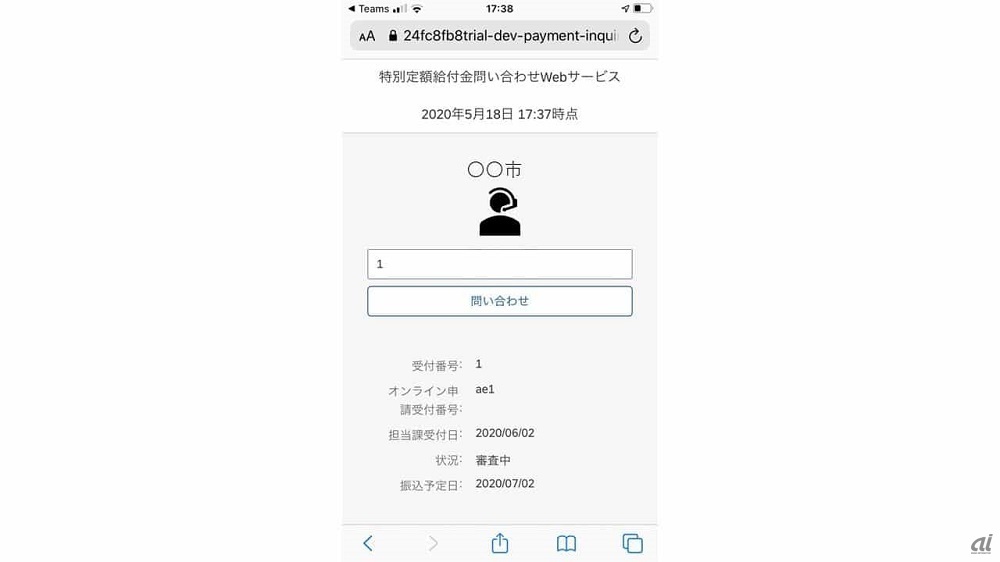Screen dimensions: 1000x562
Task: Open the AA text size menu
Action: [x=367, y=36]
